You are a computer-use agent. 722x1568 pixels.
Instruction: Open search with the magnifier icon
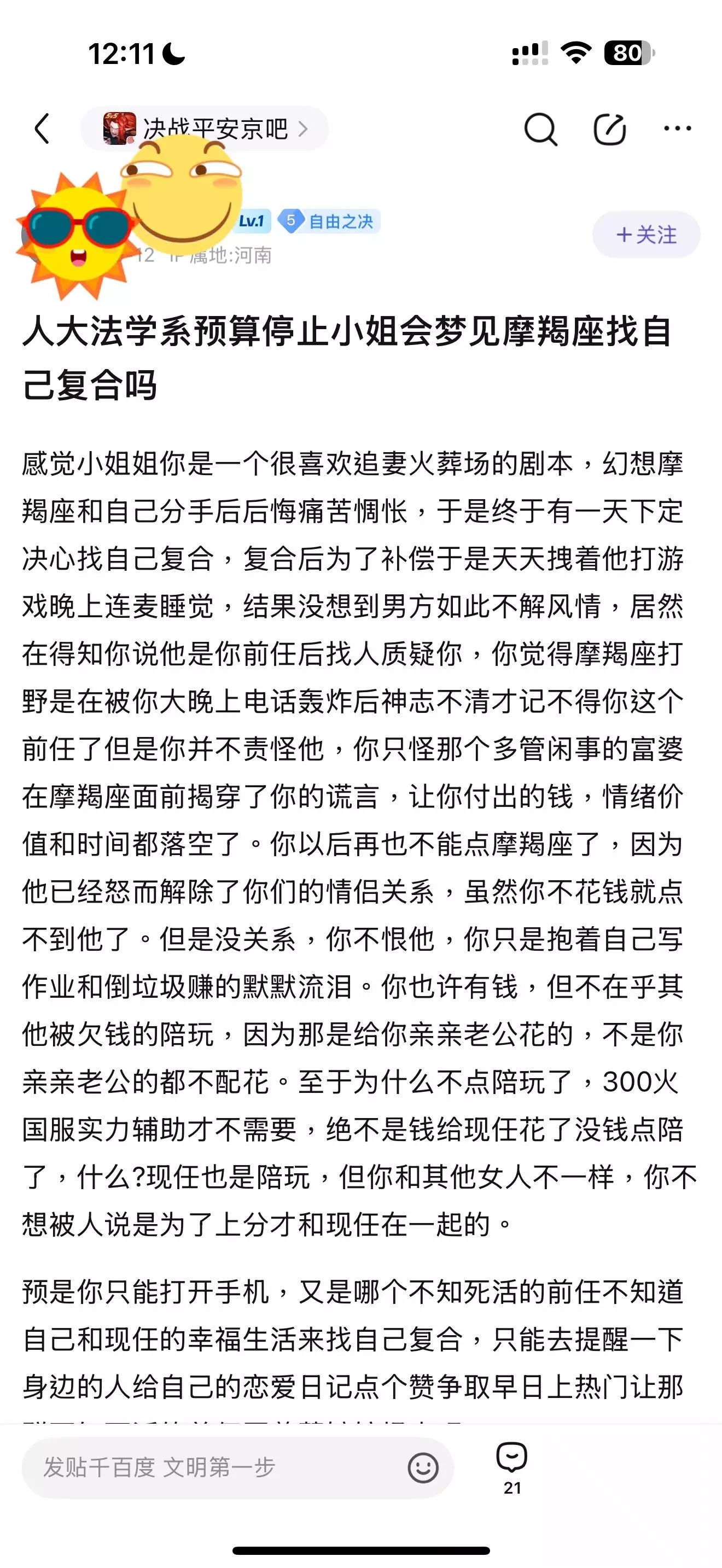pos(540,129)
